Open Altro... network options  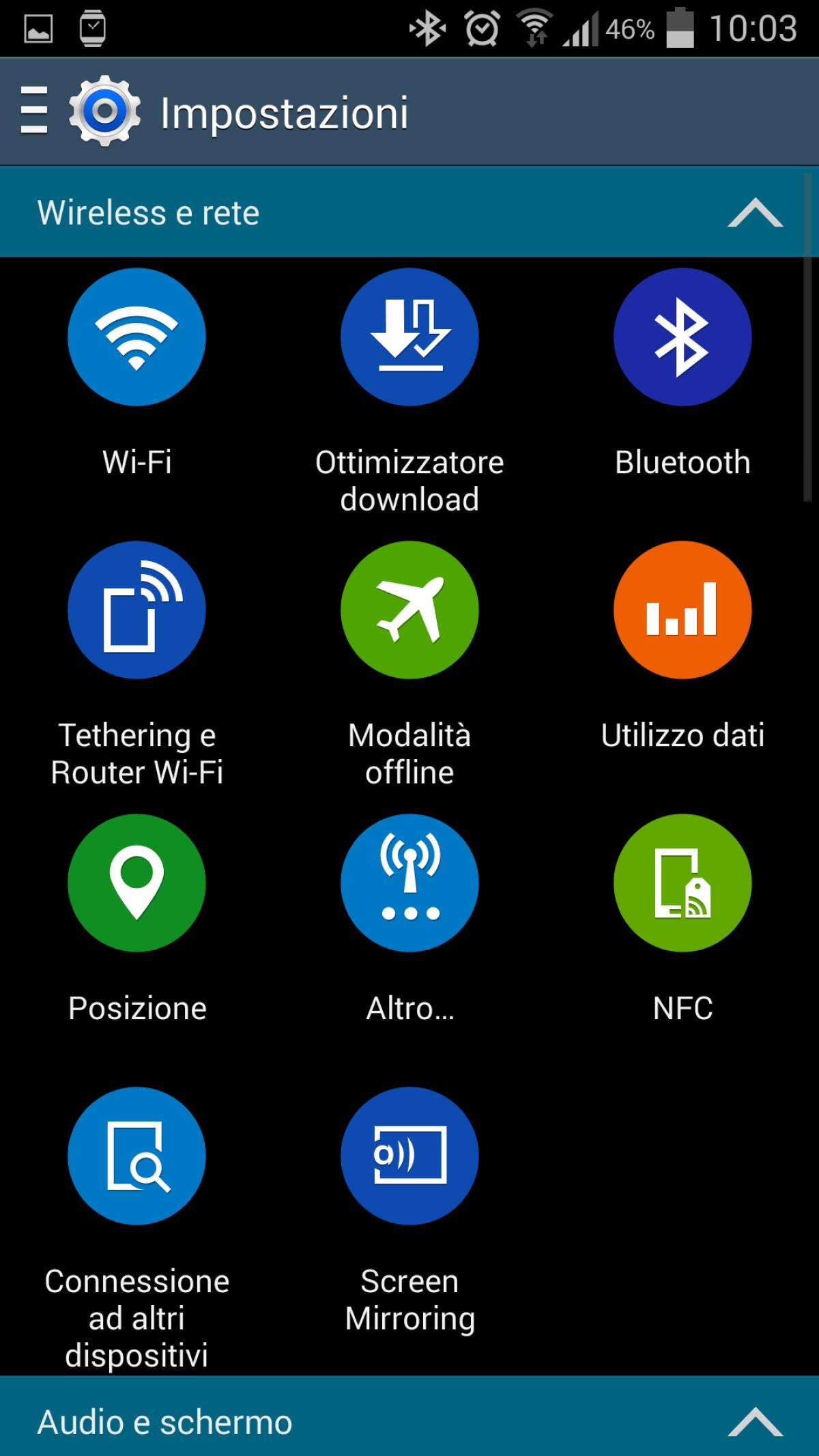(409, 883)
